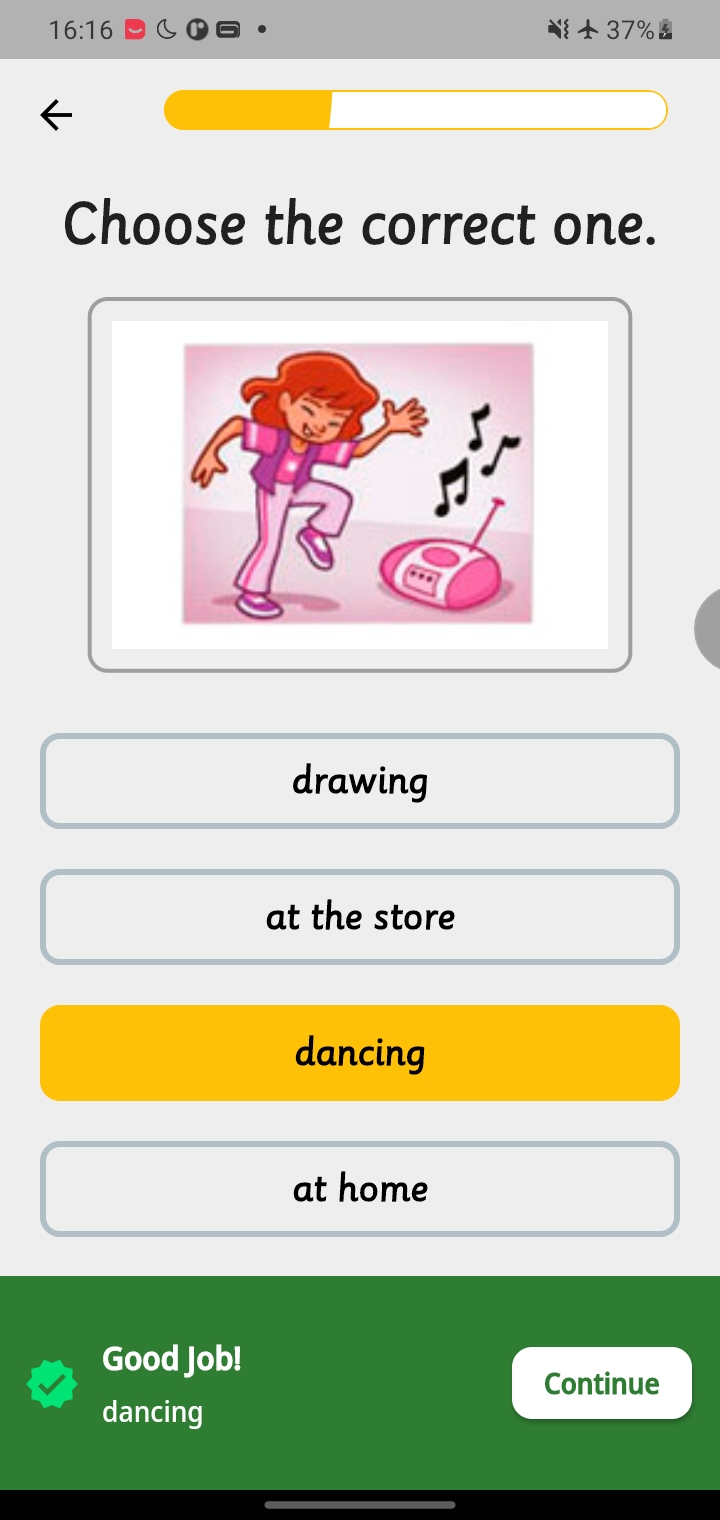720x1520 pixels.
Task: Choose the 'at the store' answer
Action: click(x=360, y=917)
